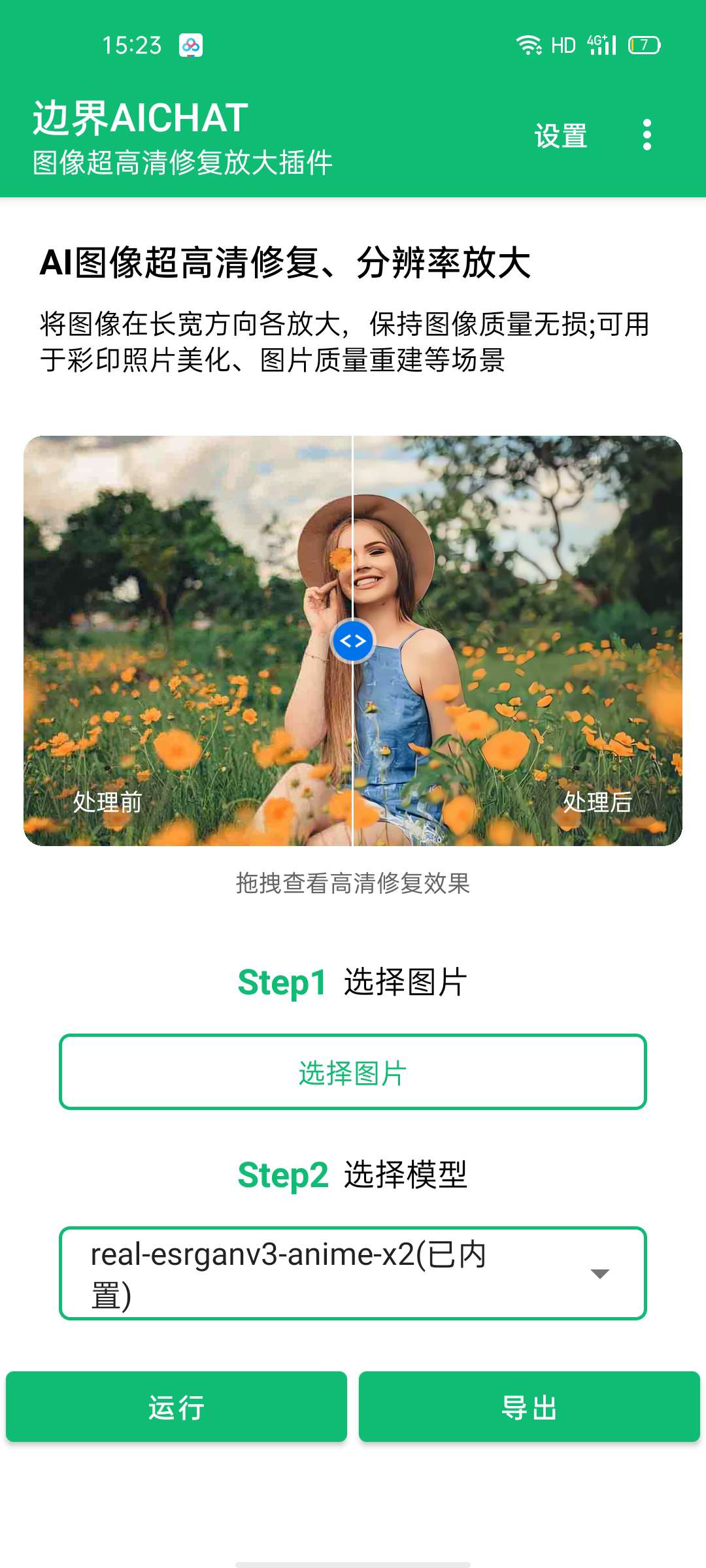Open the three-dot overflow menu
Image resolution: width=706 pixels, height=1568 pixels.
click(647, 135)
